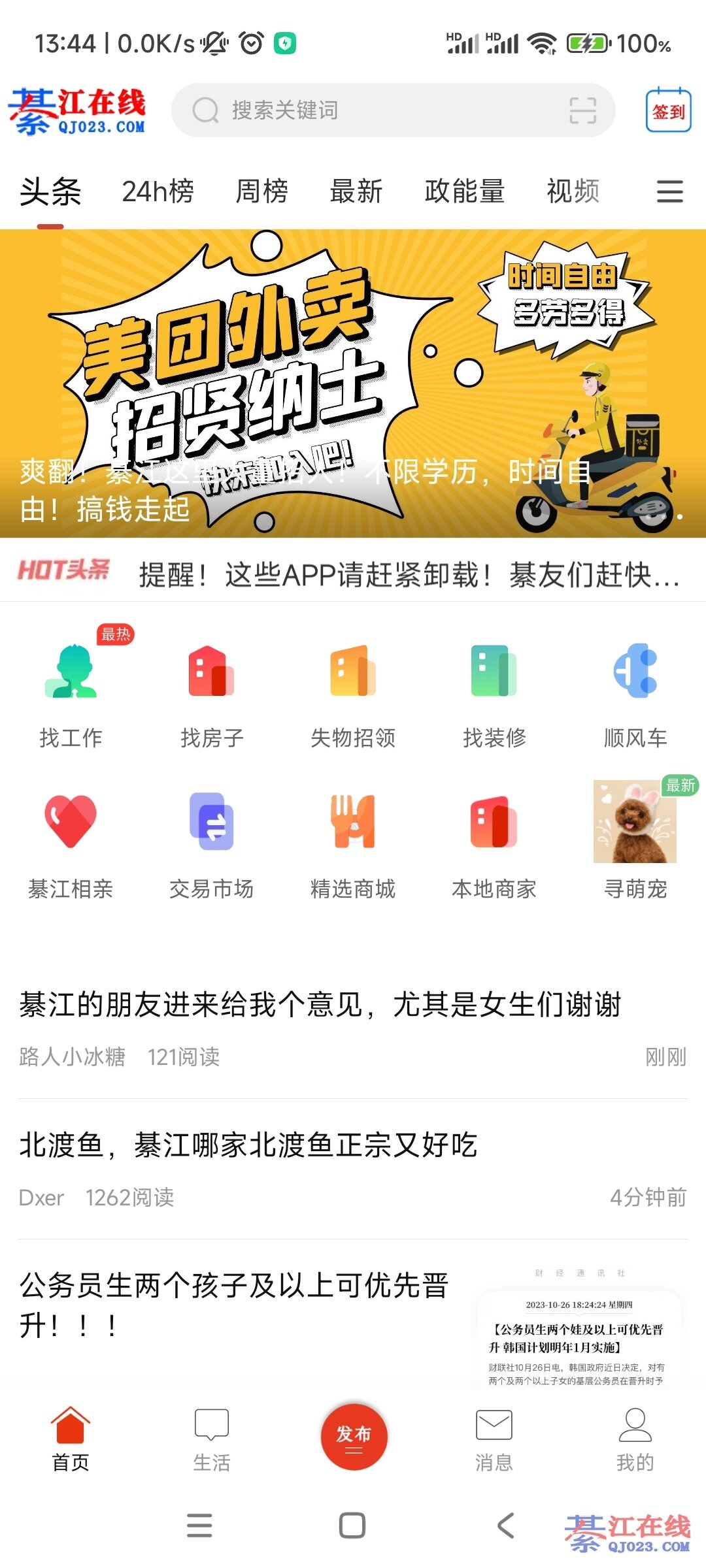This screenshot has width=706, height=1568.
Task: Read the post by 路人小冰糖
Action: coord(320,1005)
